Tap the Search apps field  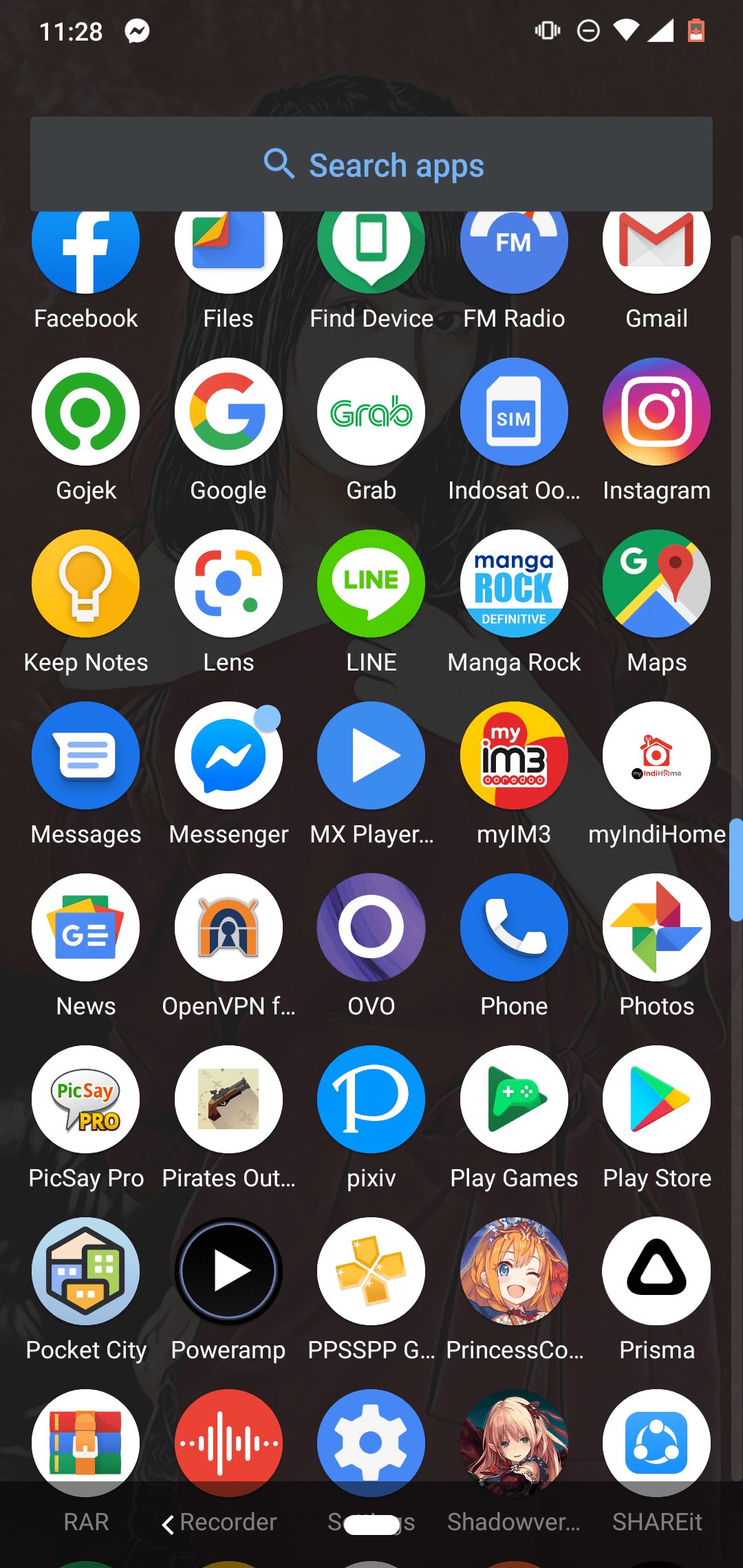tap(371, 165)
